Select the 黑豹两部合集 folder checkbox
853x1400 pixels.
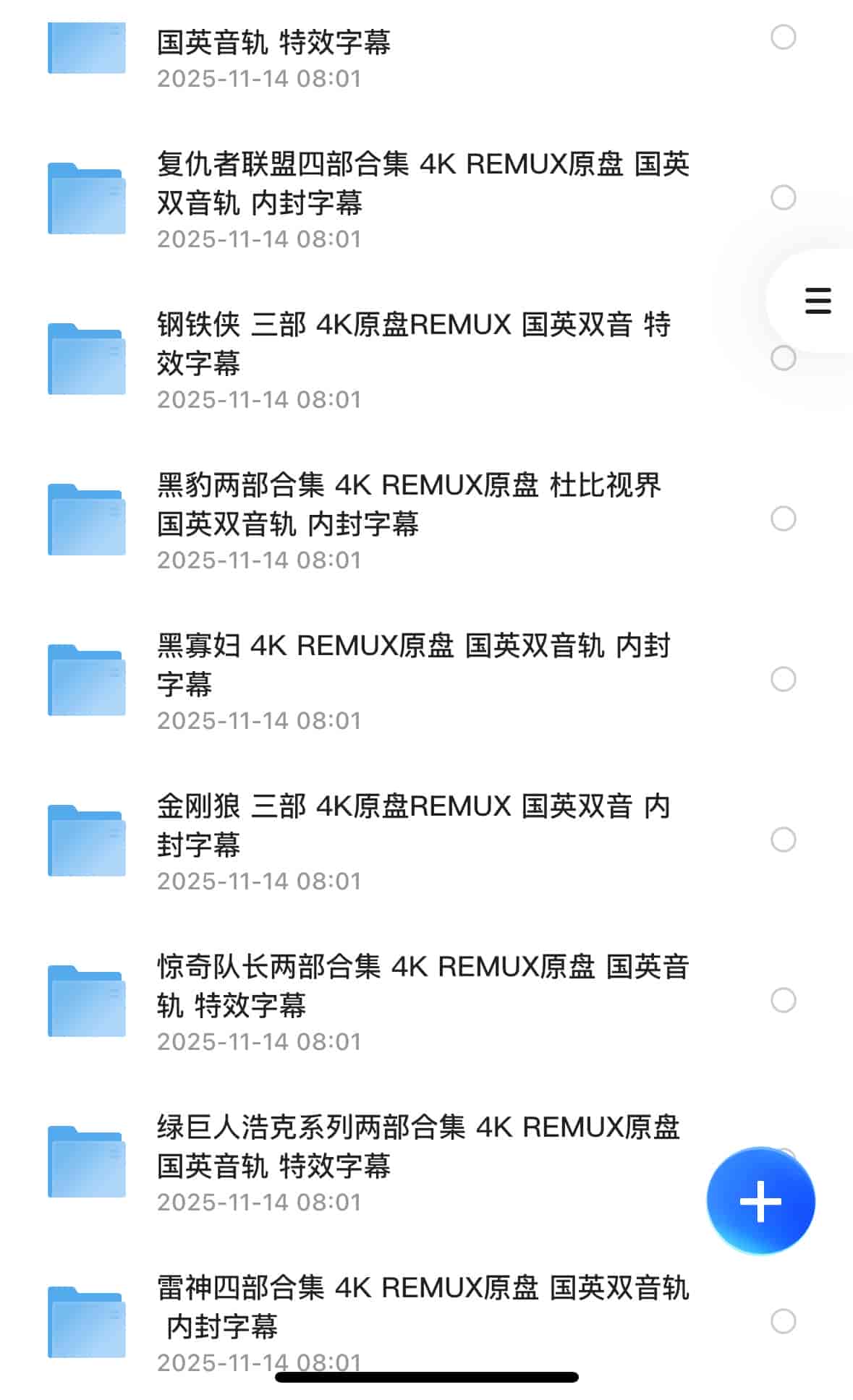(x=784, y=518)
